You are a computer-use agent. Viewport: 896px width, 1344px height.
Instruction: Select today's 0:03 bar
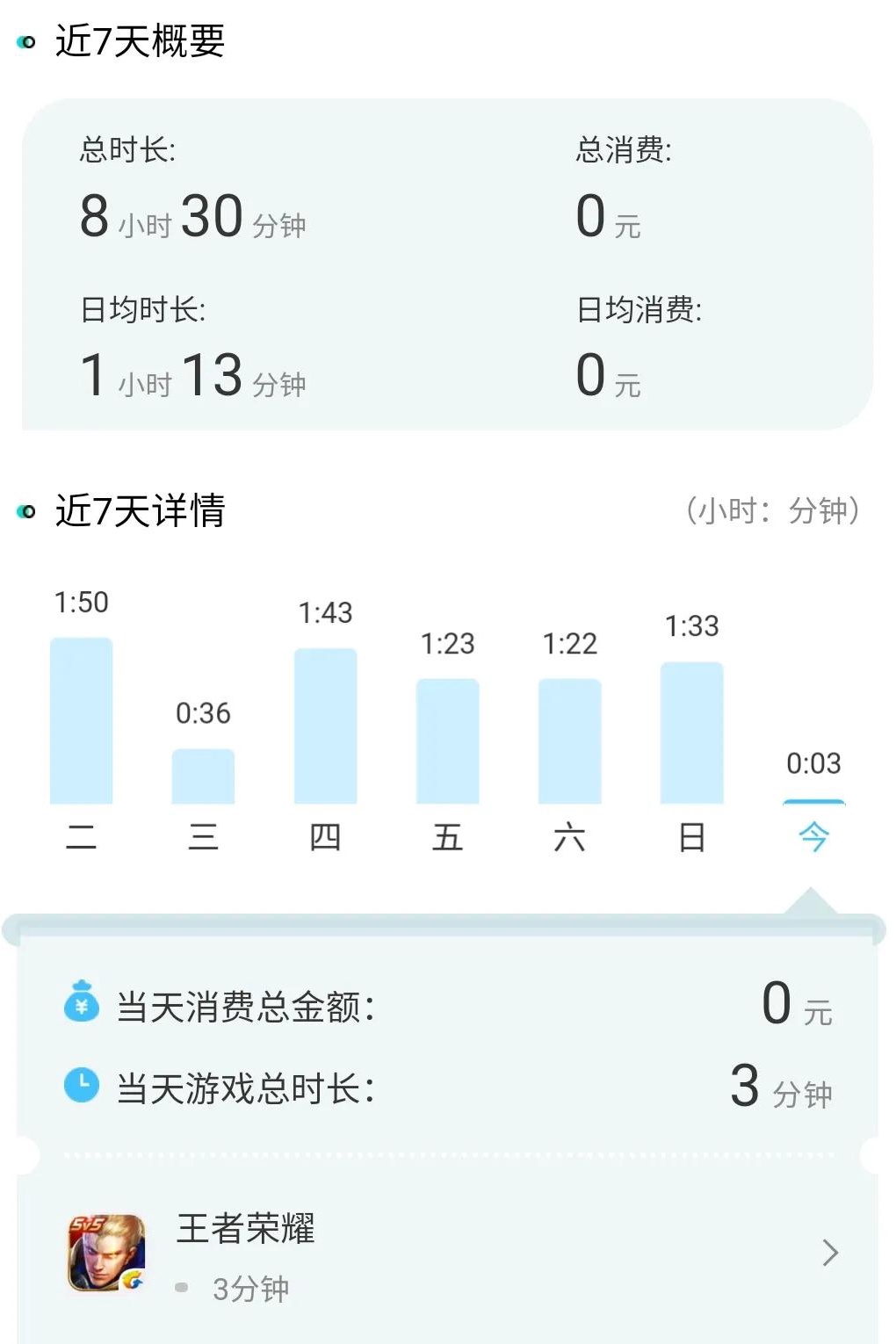point(813,801)
